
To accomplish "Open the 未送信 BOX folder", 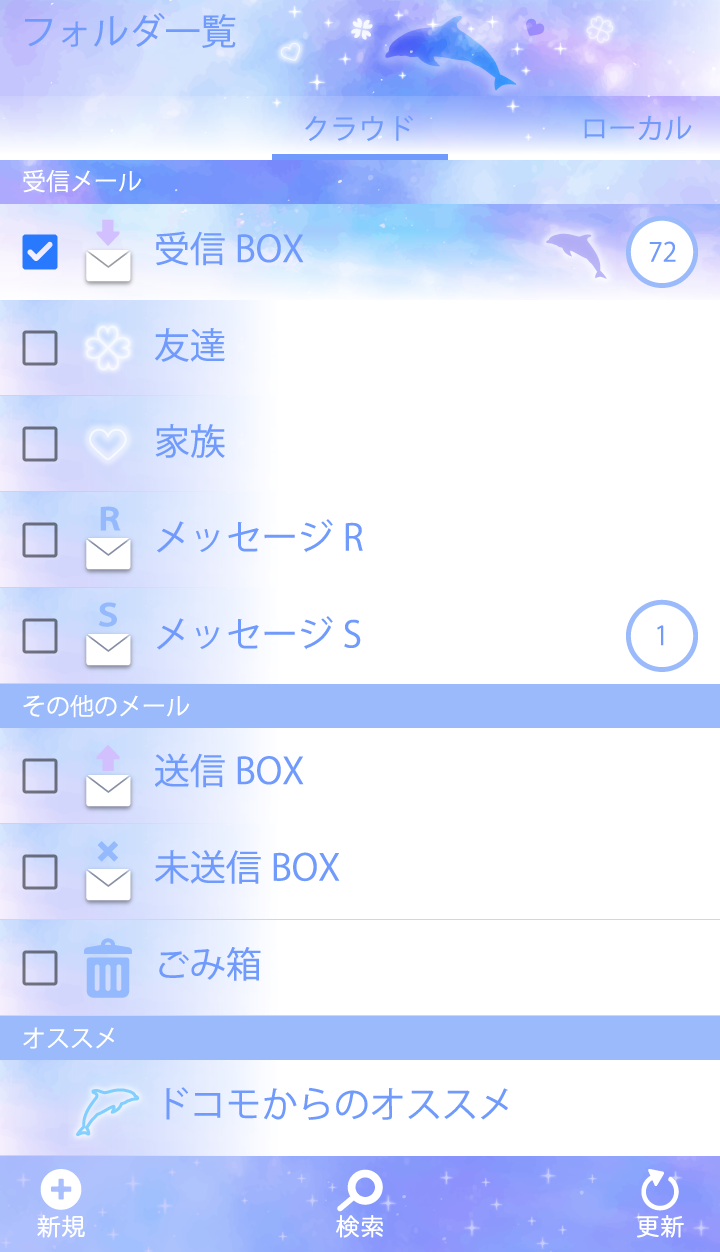I will point(247,868).
